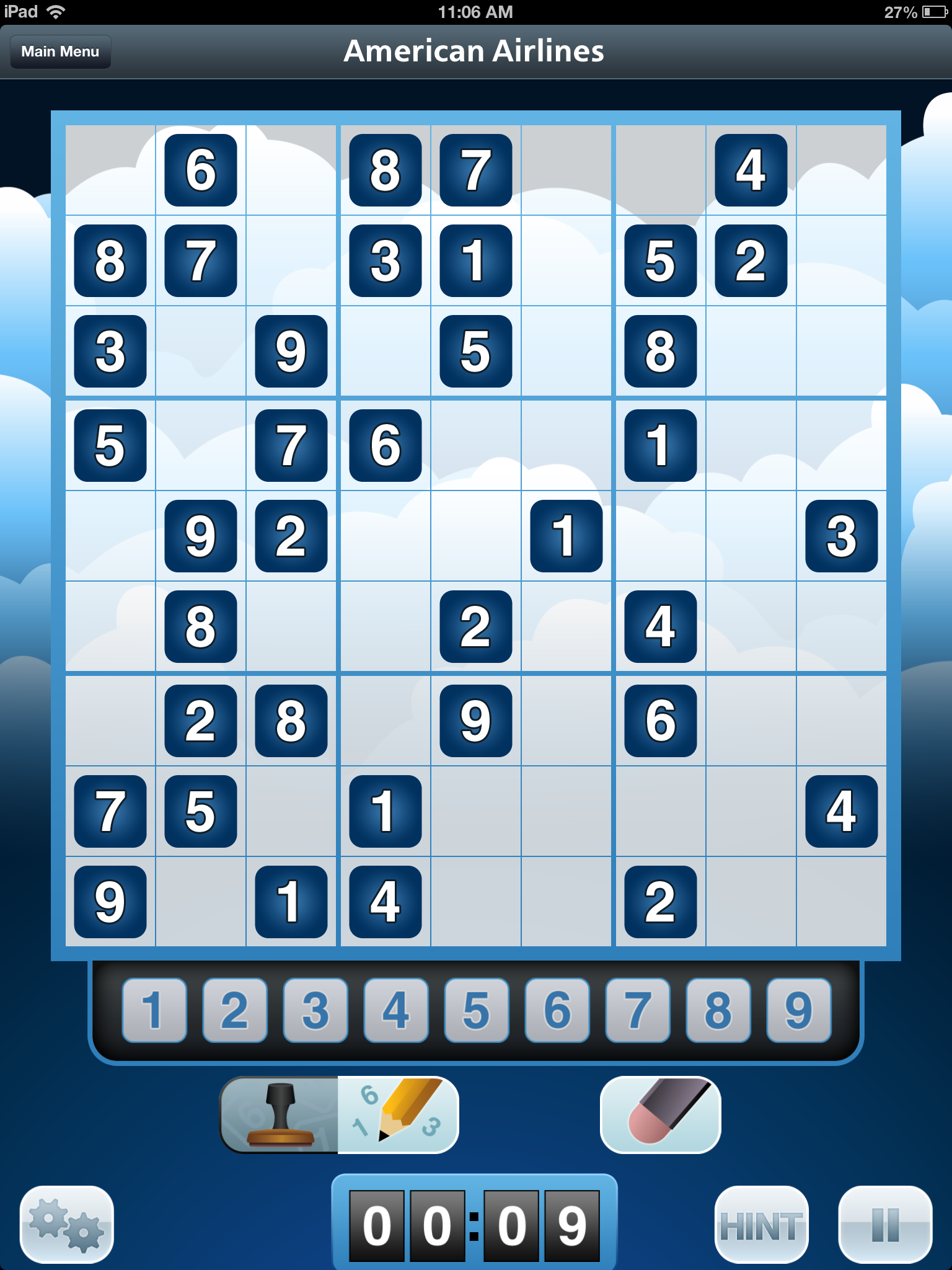
Task: Choose number 3 from the number bar
Action: point(315,1010)
